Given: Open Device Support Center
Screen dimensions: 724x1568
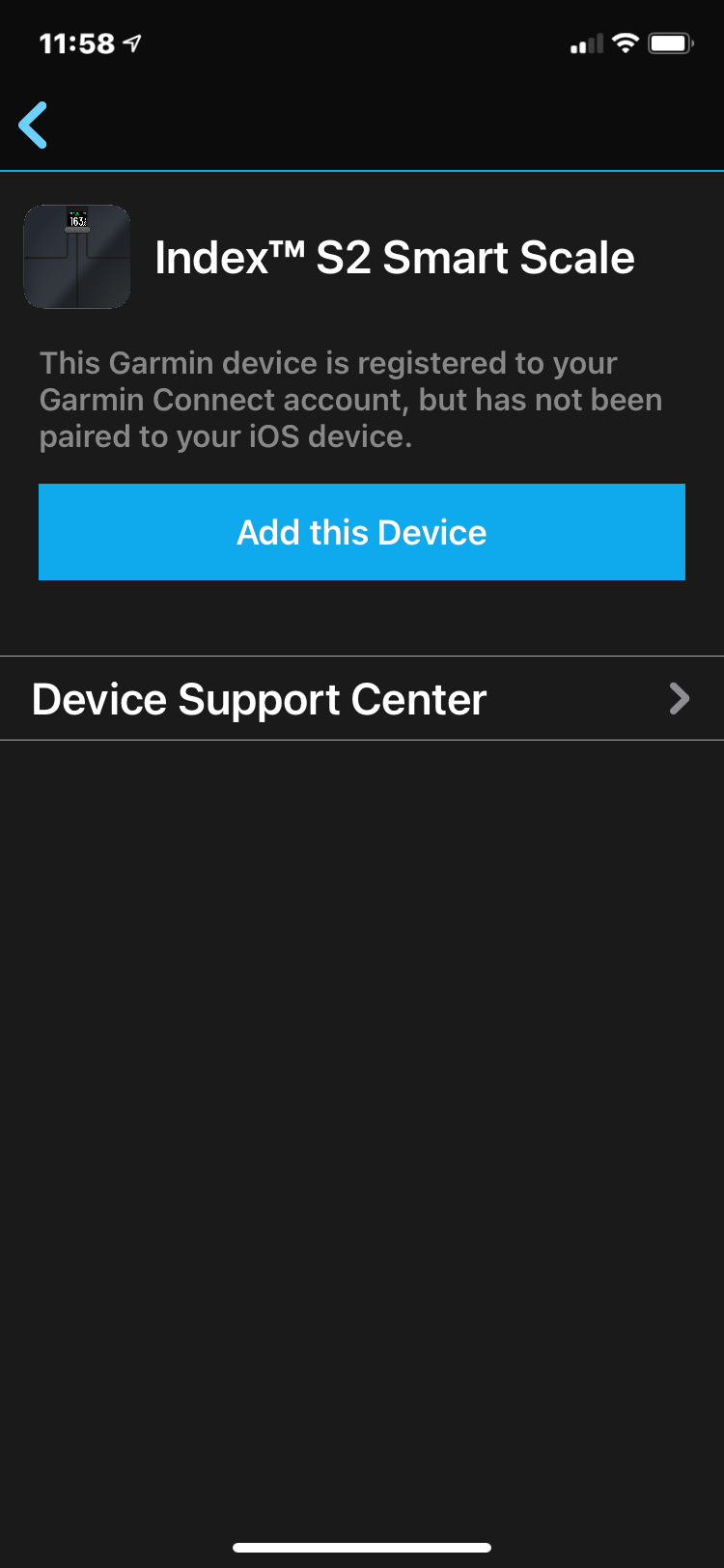Looking at the screenshot, I should point(362,699).
